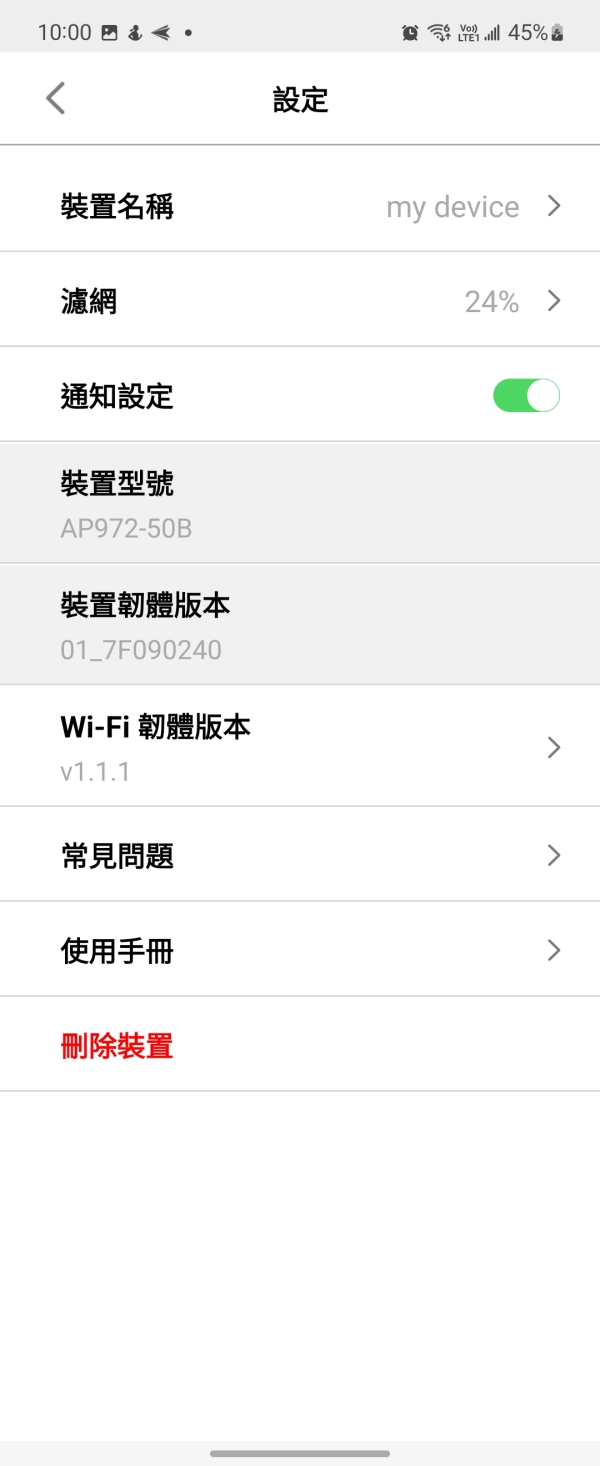Open the 使用手冊 manual
The image size is (600, 1466).
pos(300,950)
